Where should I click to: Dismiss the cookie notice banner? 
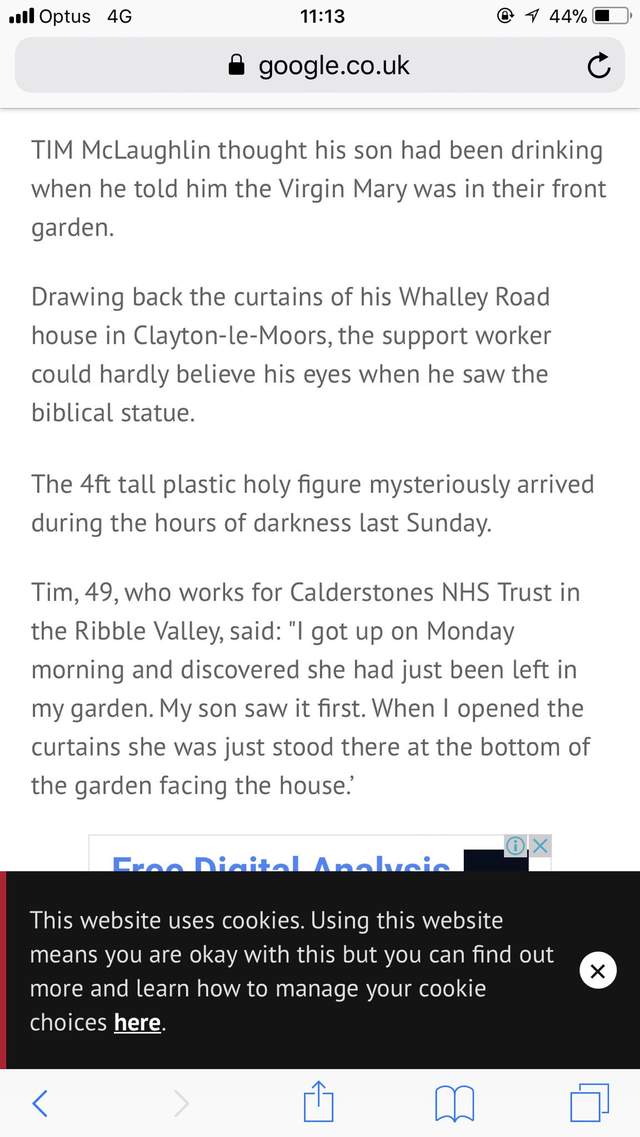click(598, 970)
